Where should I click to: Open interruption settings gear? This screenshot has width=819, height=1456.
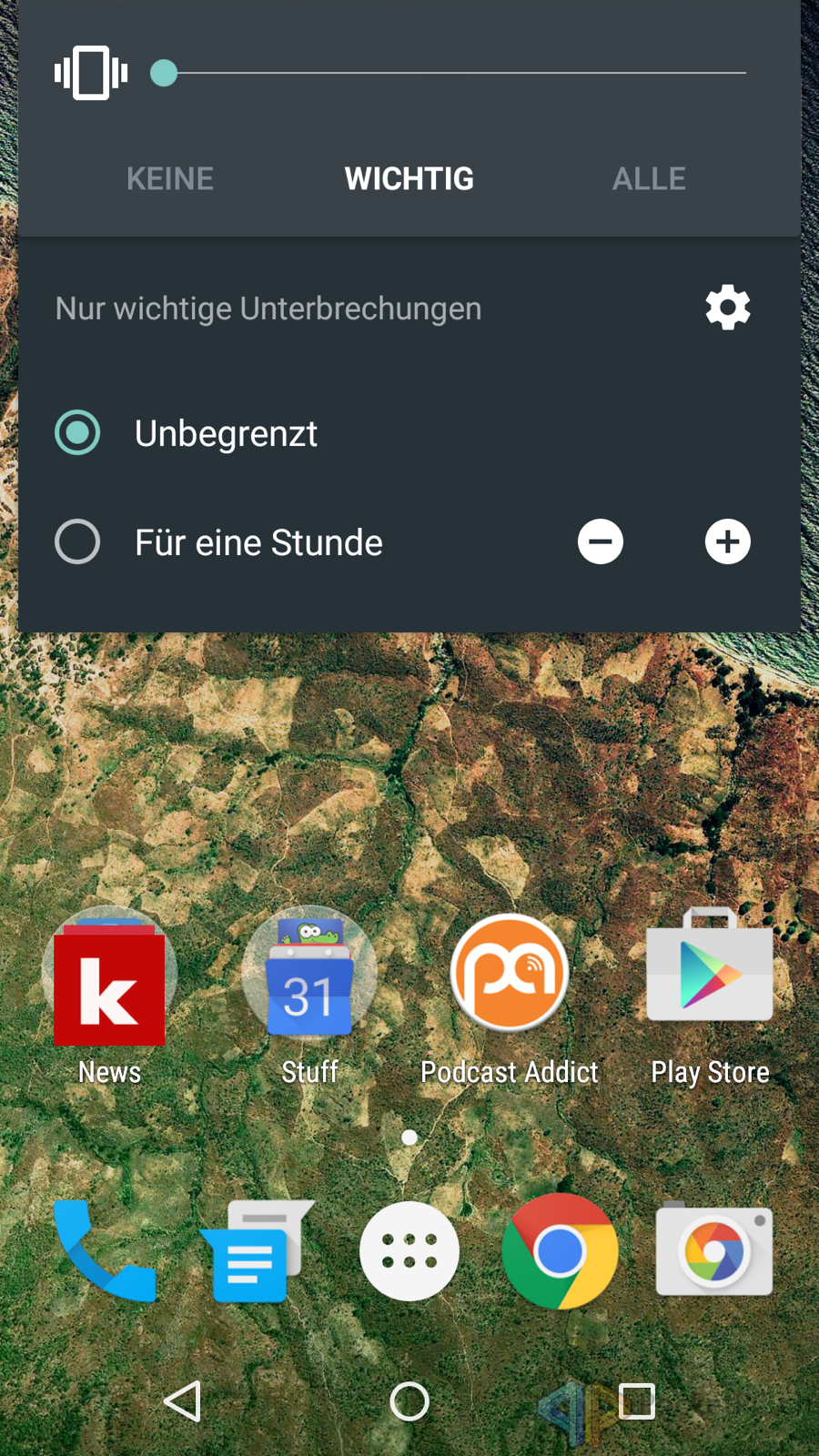point(728,308)
